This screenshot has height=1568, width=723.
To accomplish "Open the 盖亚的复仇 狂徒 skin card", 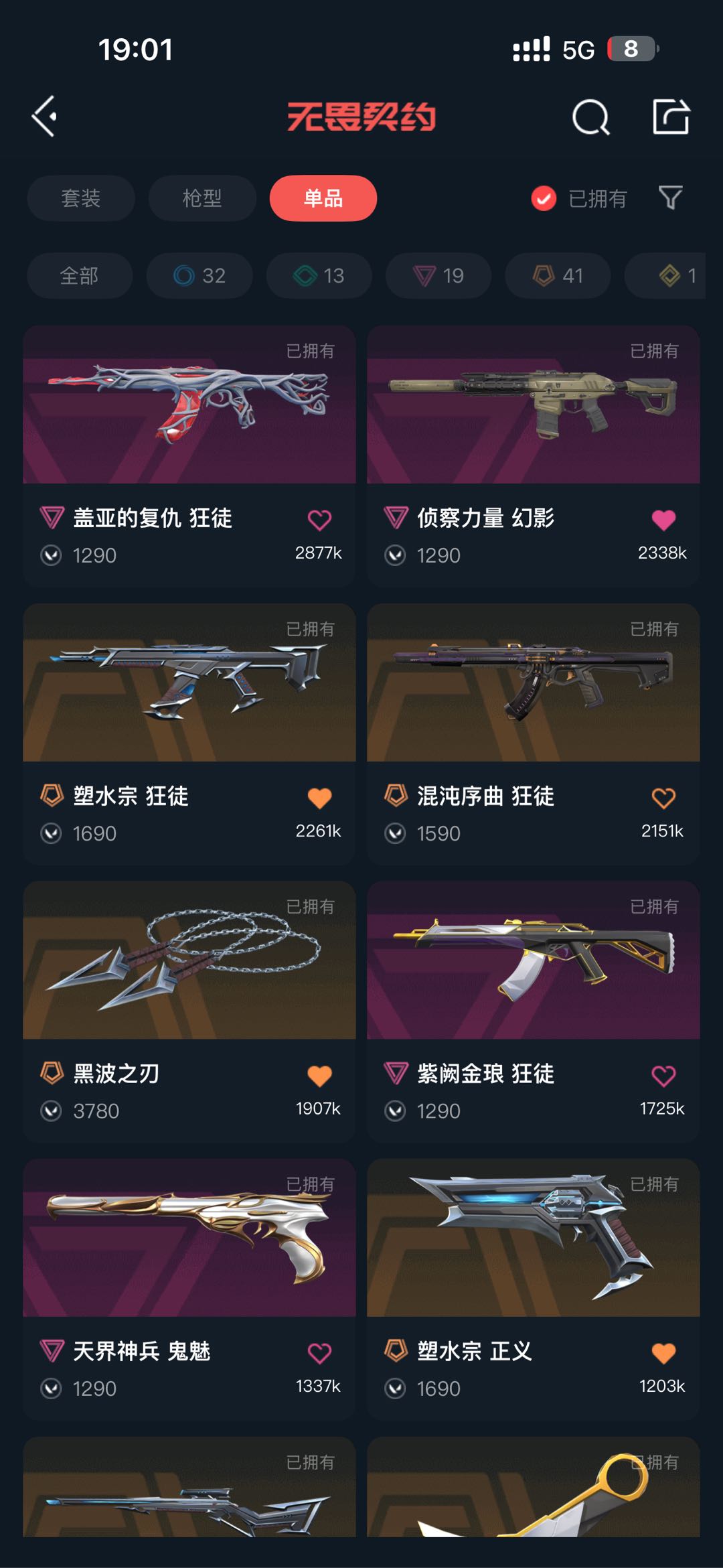I will (189, 405).
